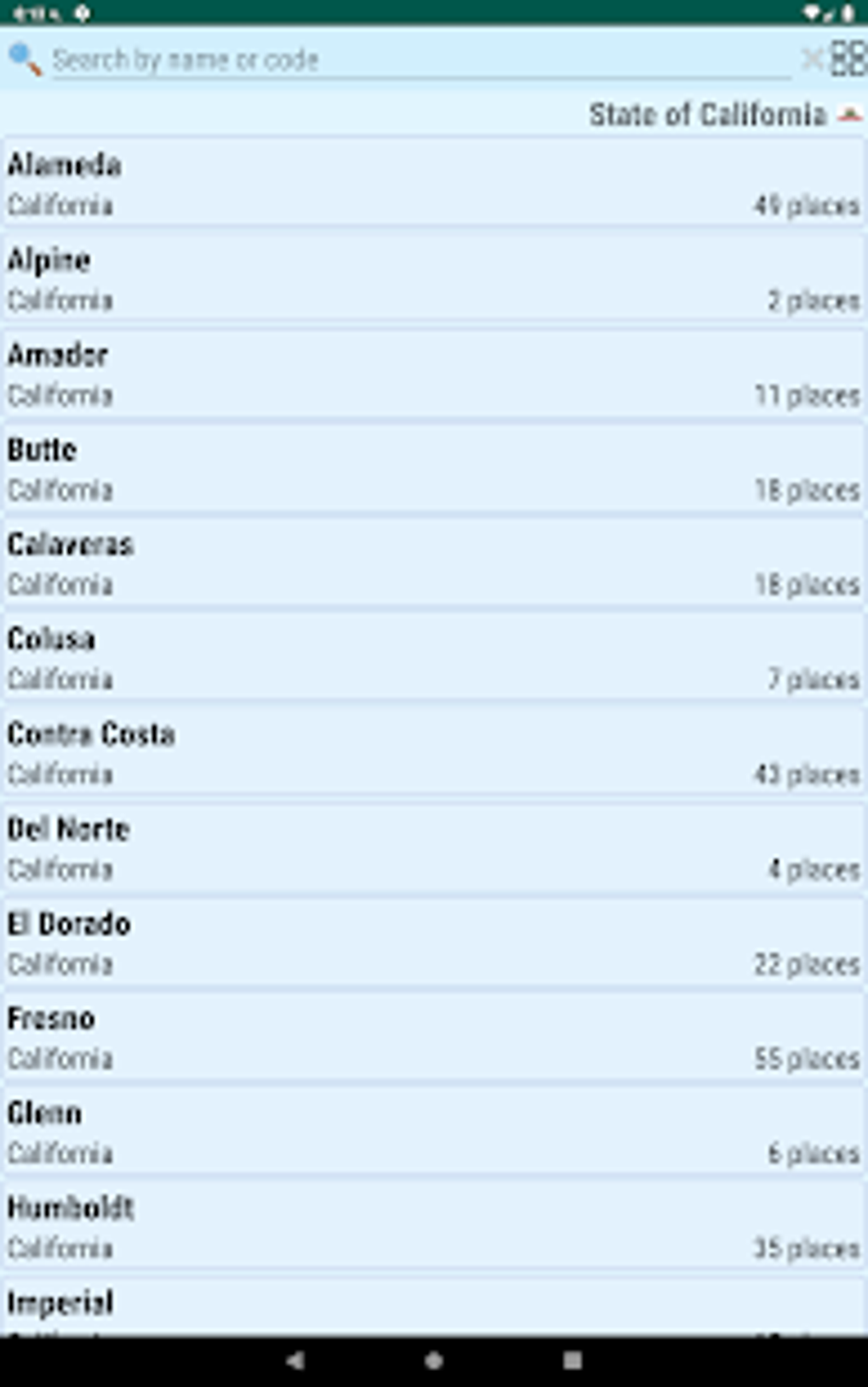View Del Norte county places
The width and height of the screenshot is (868, 1387).
tap(434, 848)
